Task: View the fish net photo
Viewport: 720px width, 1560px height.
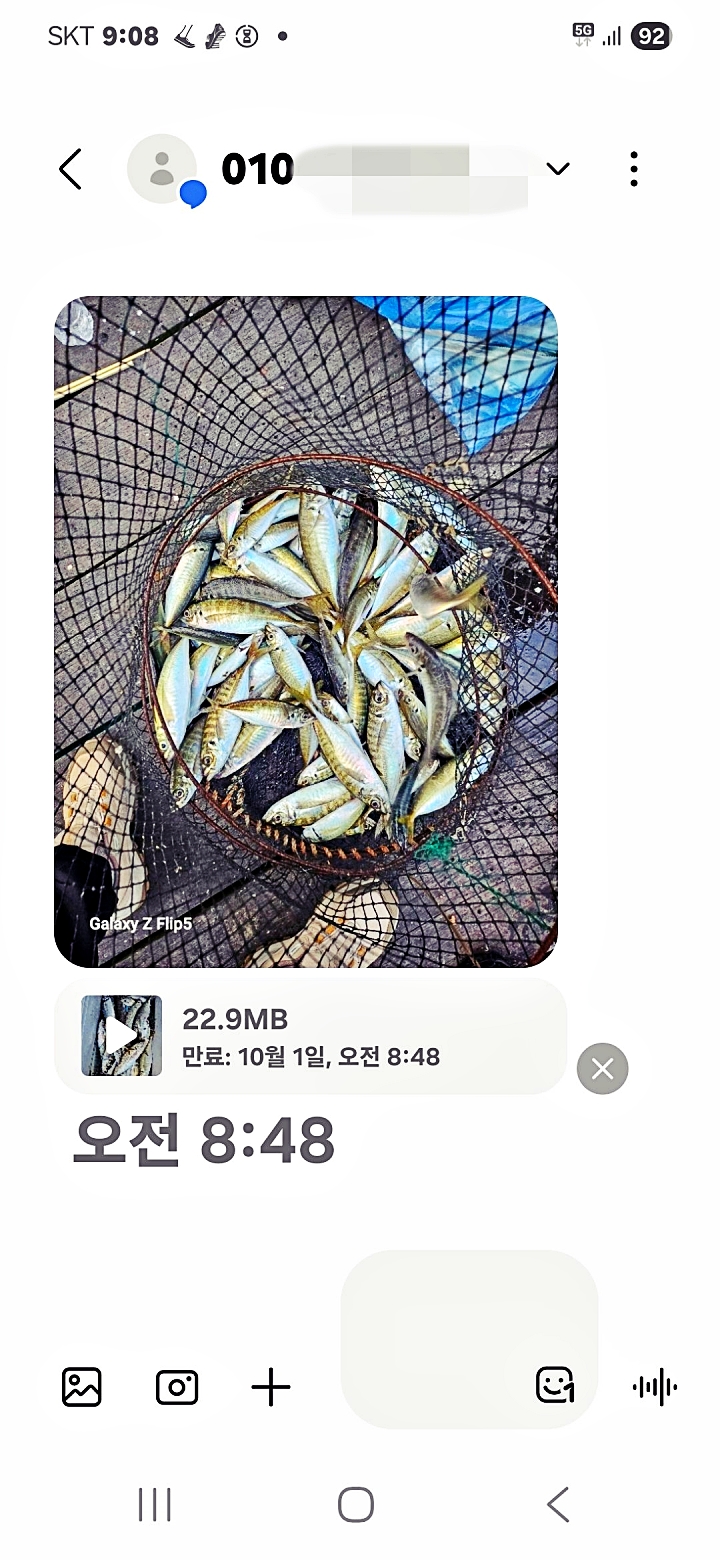Action: tap(305, 630)
